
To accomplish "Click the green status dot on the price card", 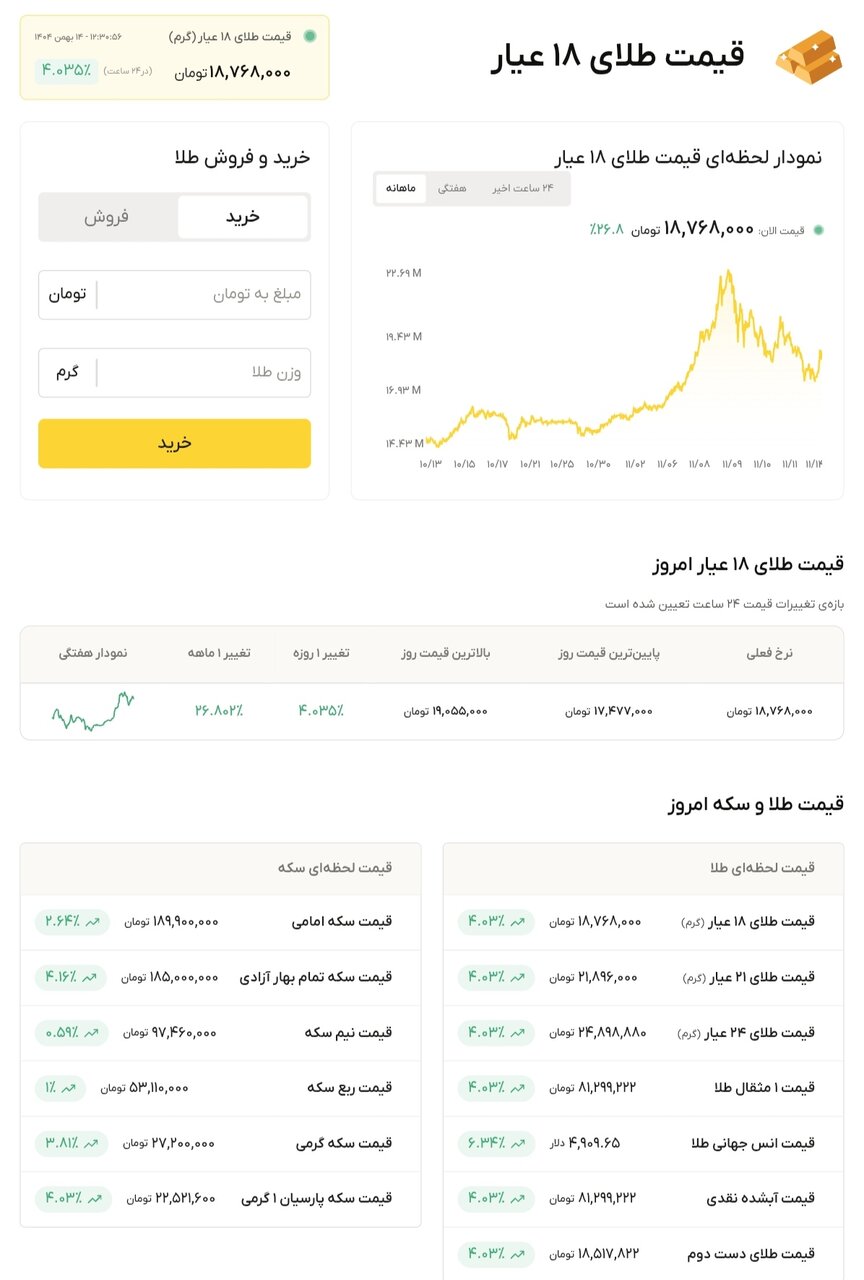I will pyautogui.click(x=310, y=34).
